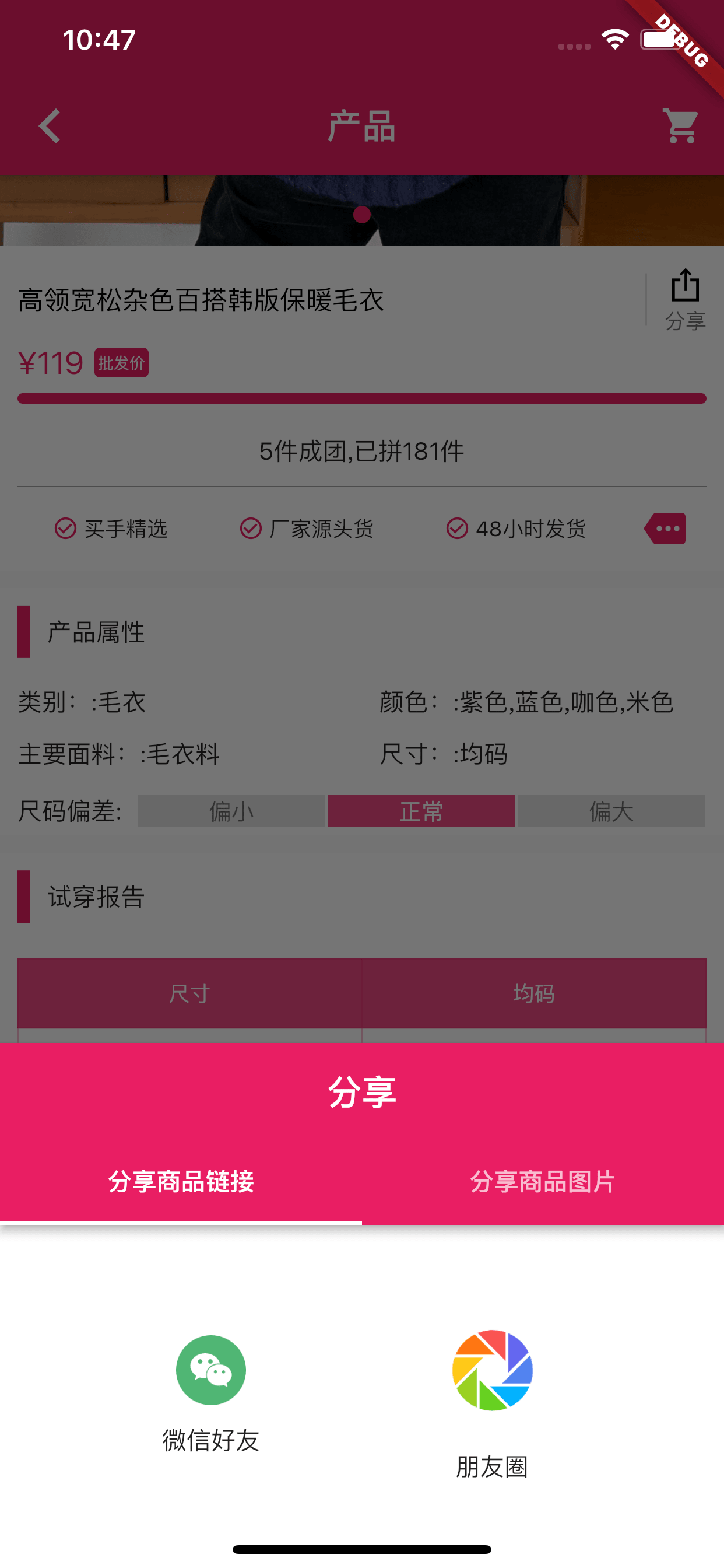Image resolution: width=724 pixels, height=1568 pixels.
Task: Switch to 分享商品图片 tab
Action: pyautogui.click(x=542, y=1181)
